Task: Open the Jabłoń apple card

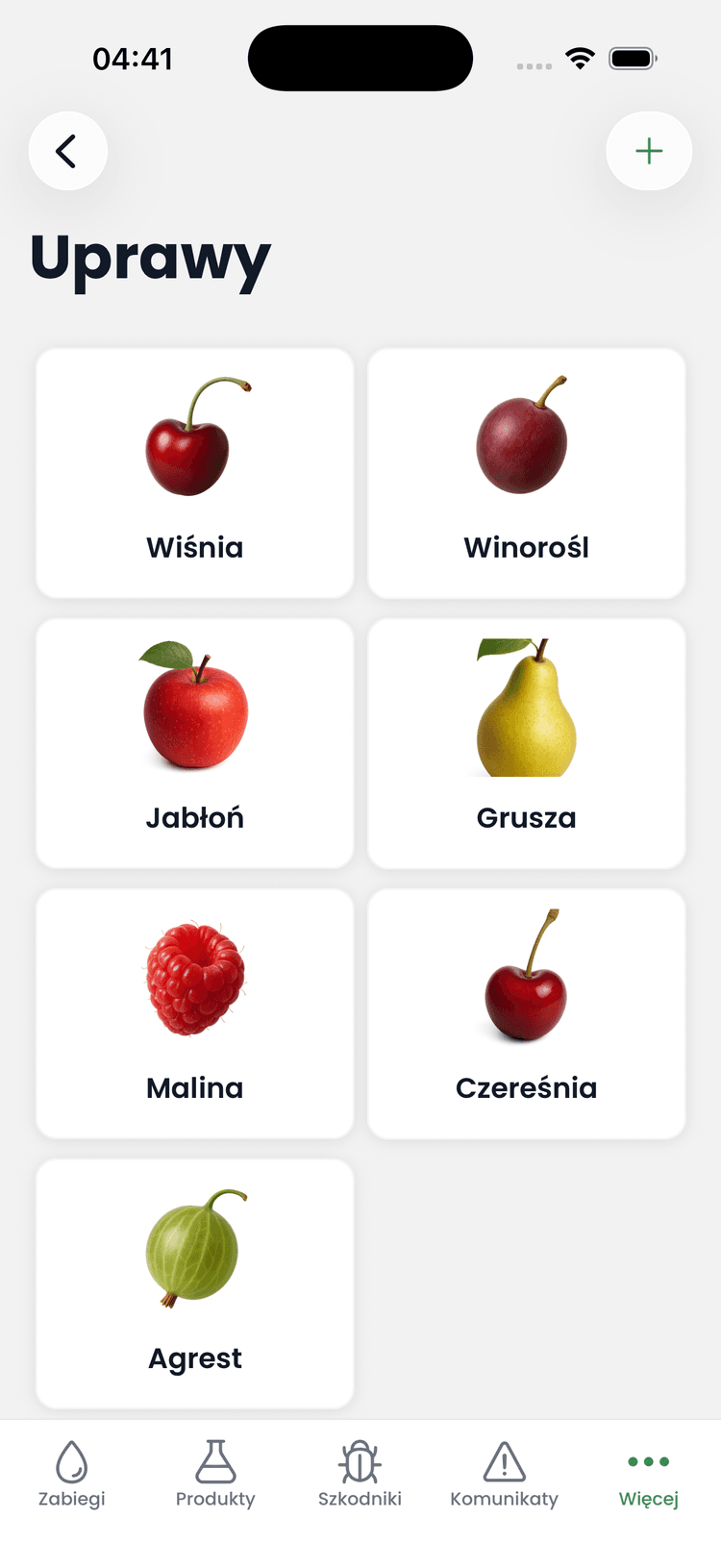Action: click(194, 742)
